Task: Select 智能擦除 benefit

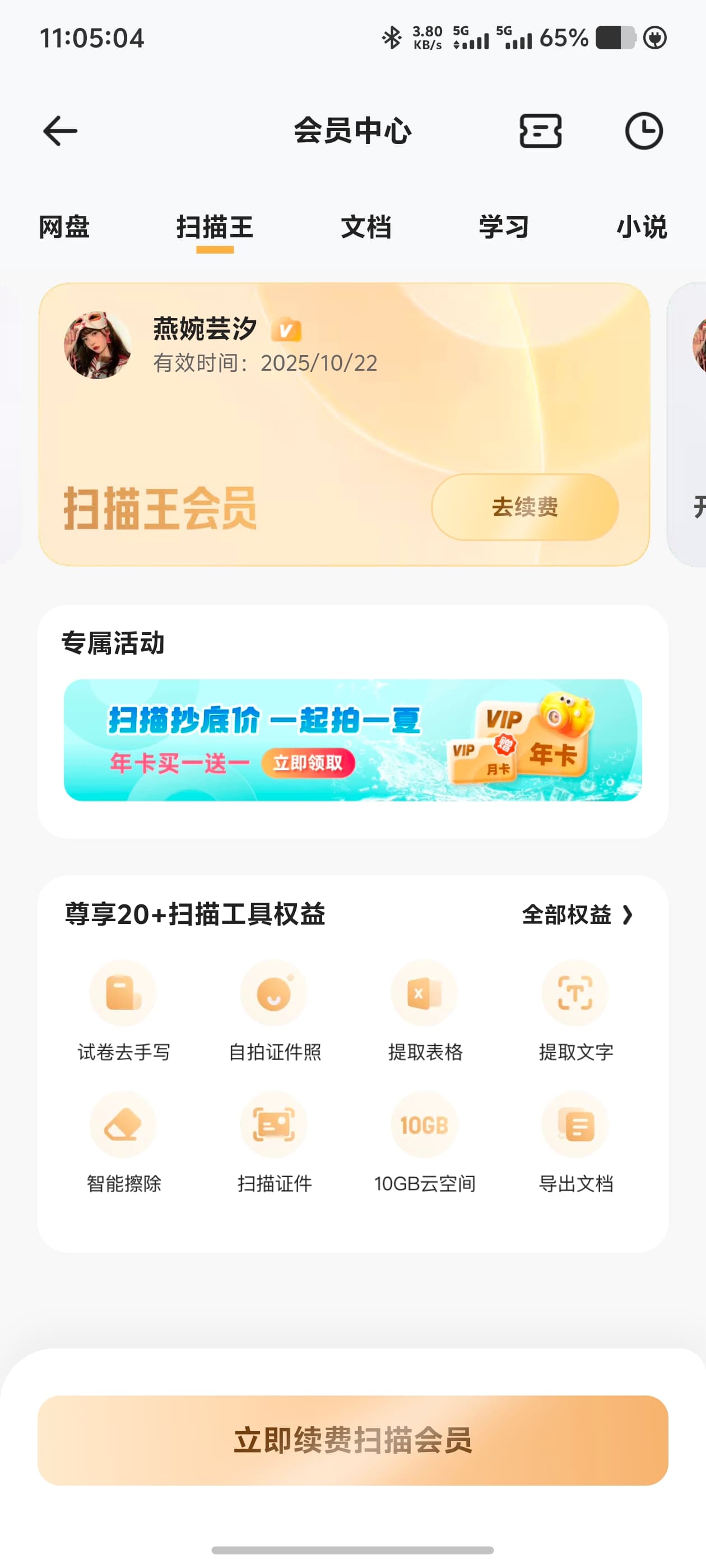Action: click(x=124, y=1143)
